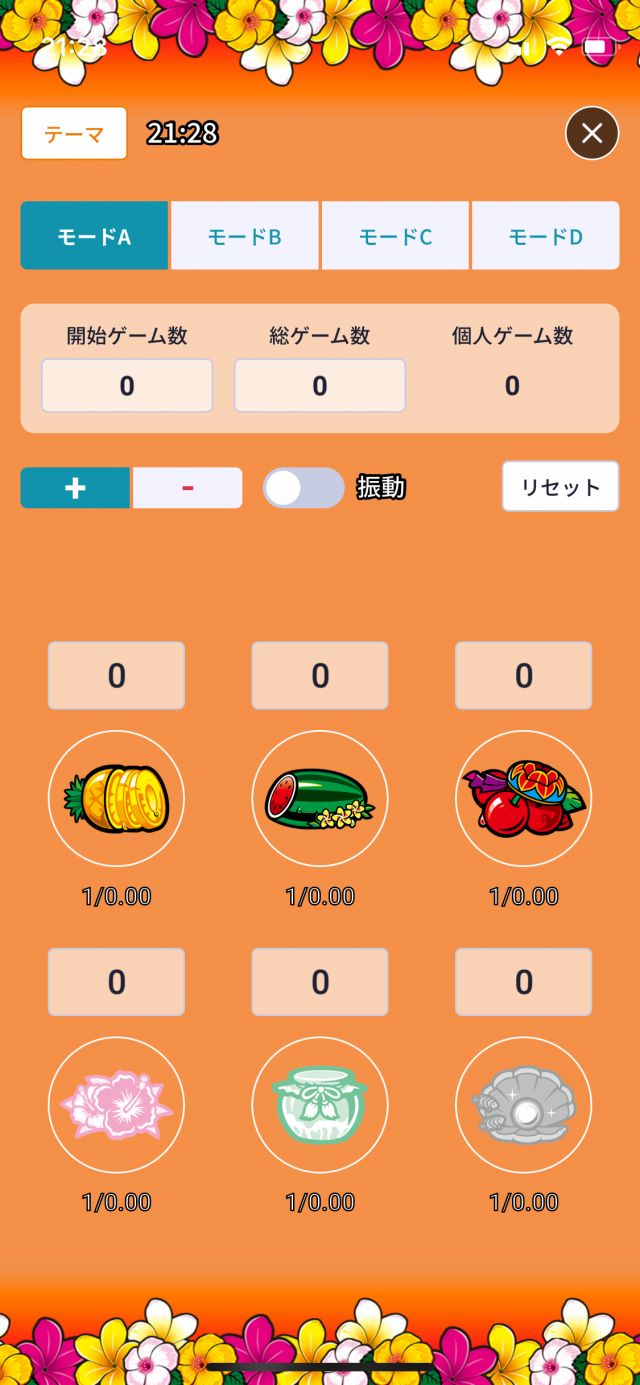
Task: Edit the count above the pineapple
Action: point(116,676)
